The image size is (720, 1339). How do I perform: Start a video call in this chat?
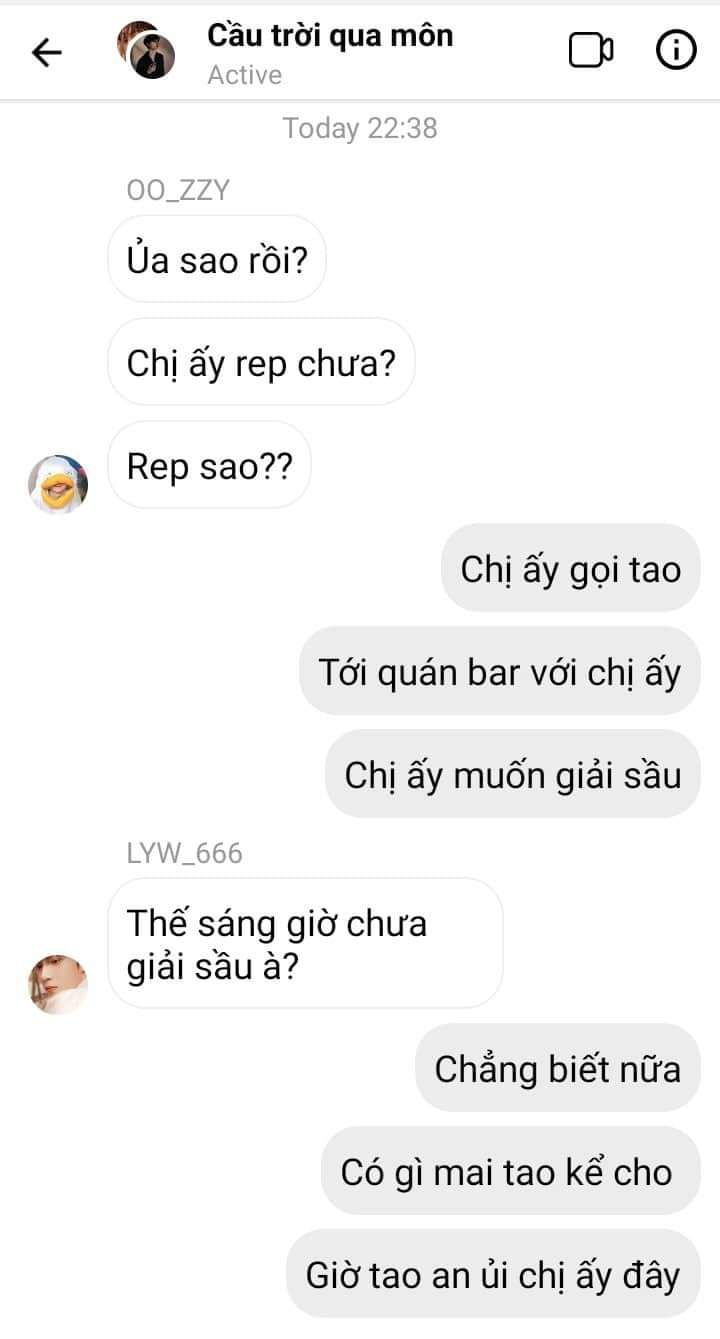click(591, 51)
